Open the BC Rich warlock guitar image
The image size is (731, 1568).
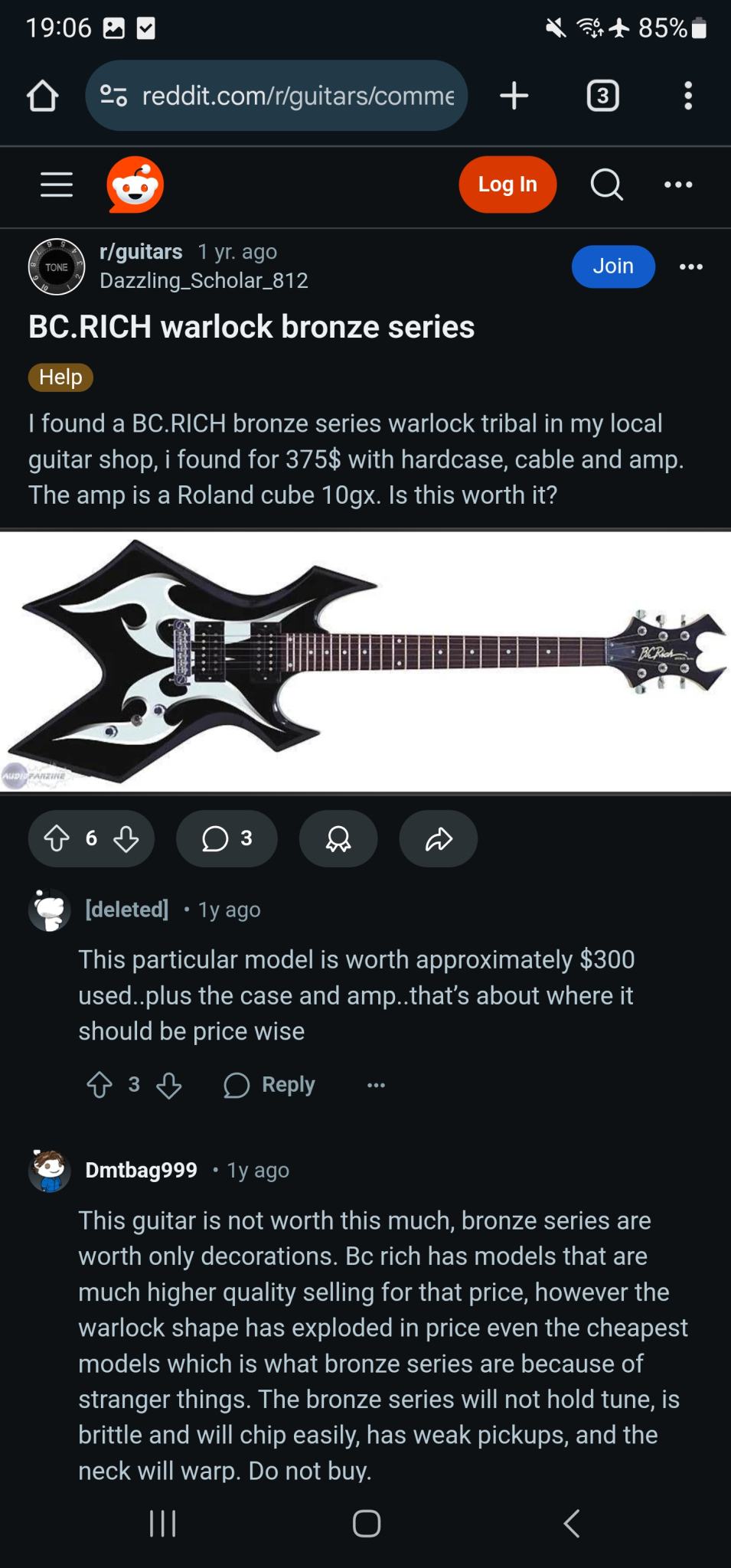(366, 662)
